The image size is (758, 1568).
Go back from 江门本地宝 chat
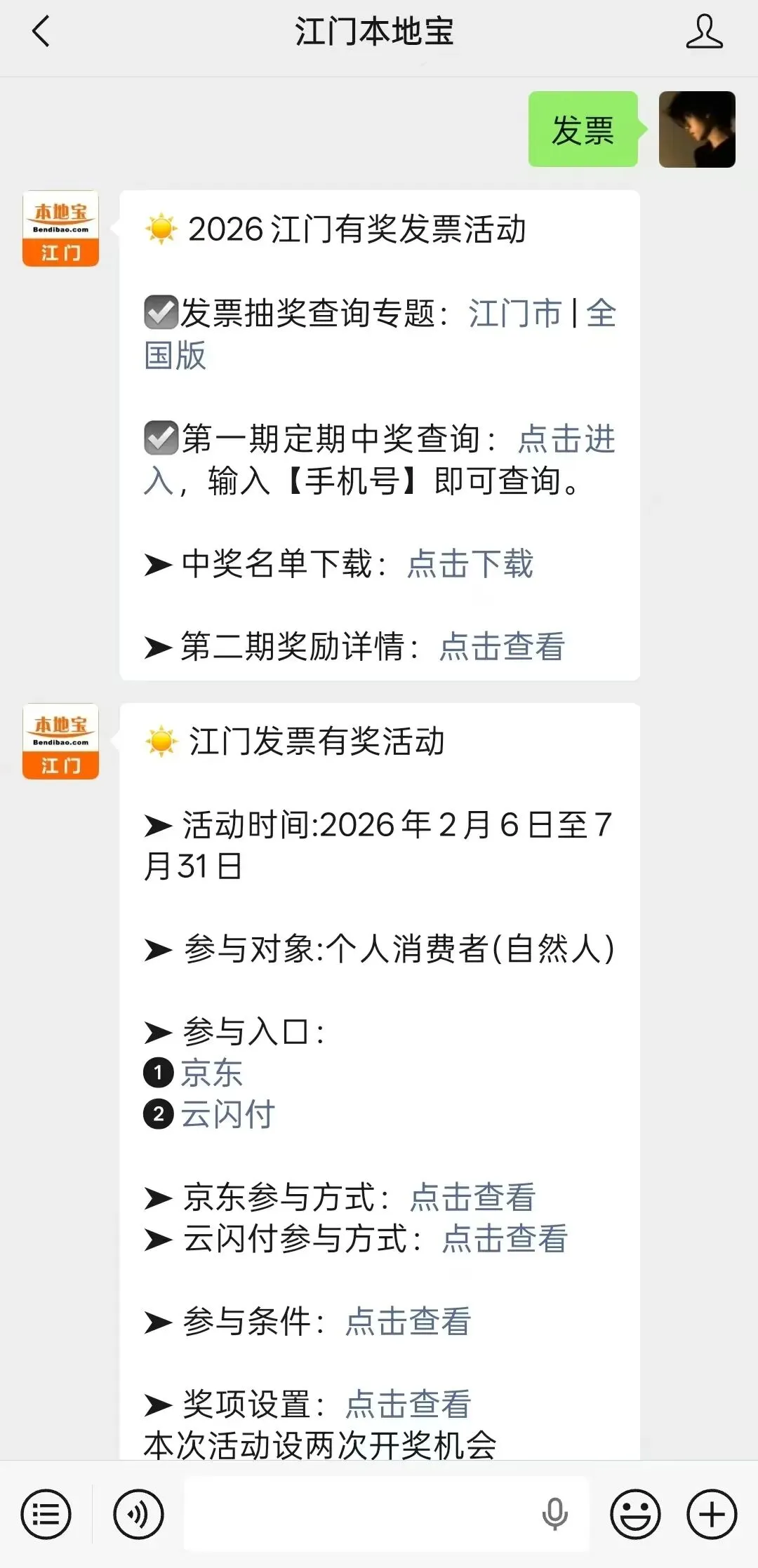point(41,32)
